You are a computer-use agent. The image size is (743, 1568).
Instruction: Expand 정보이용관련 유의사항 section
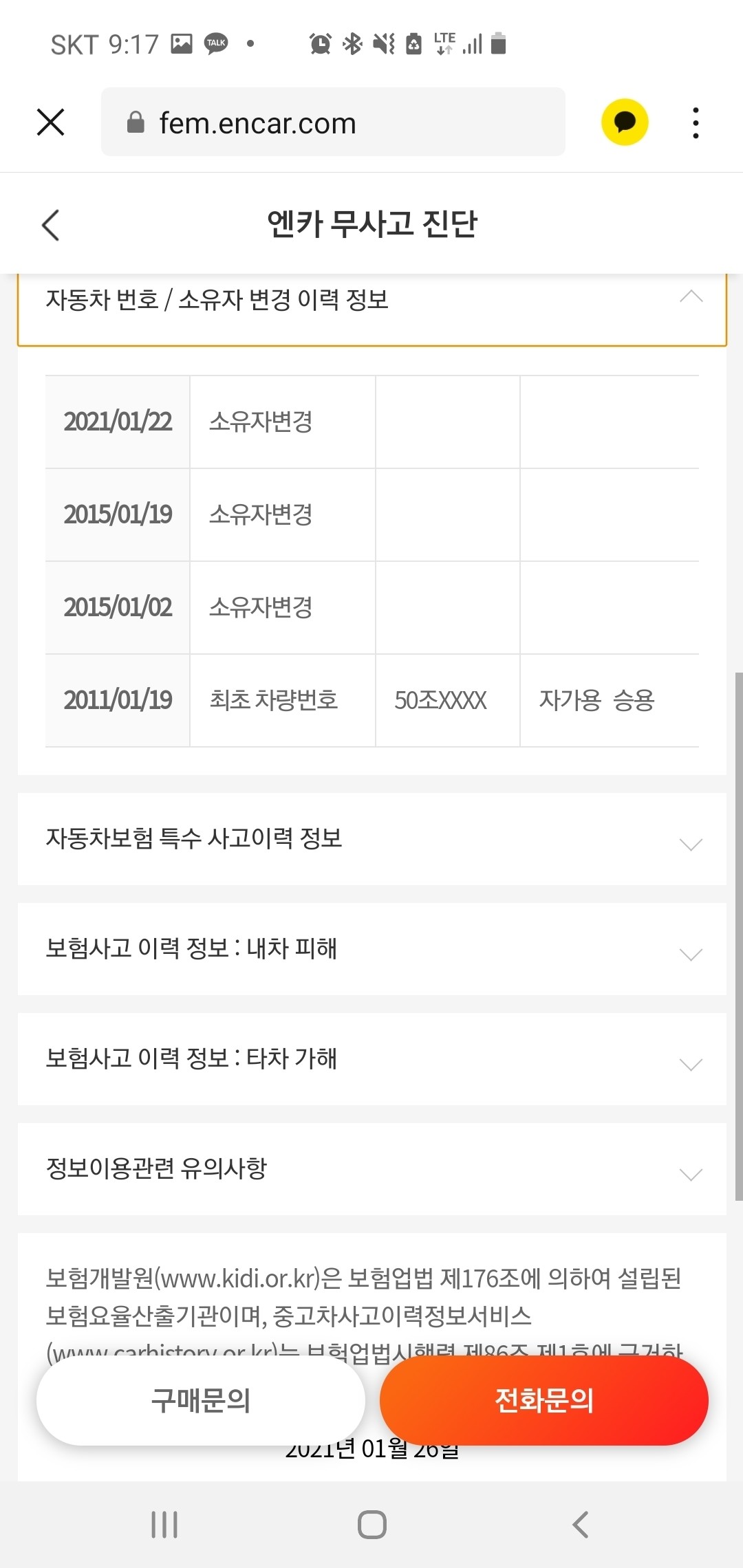(x=372, y=1169)
